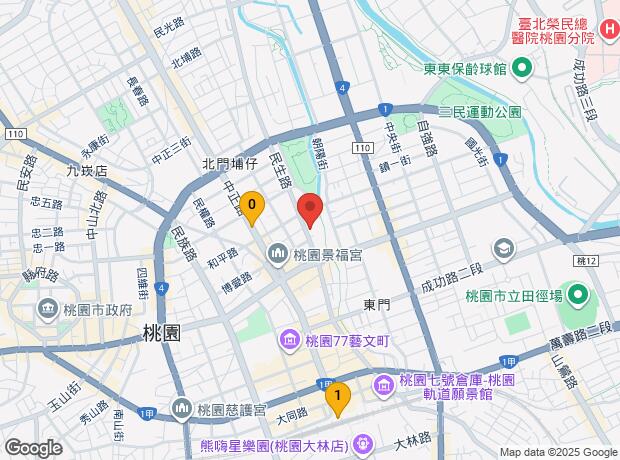Screen dimensions: 620x460
Task: Open 東東保齡球館 place marker
Action: pos(522,68)
